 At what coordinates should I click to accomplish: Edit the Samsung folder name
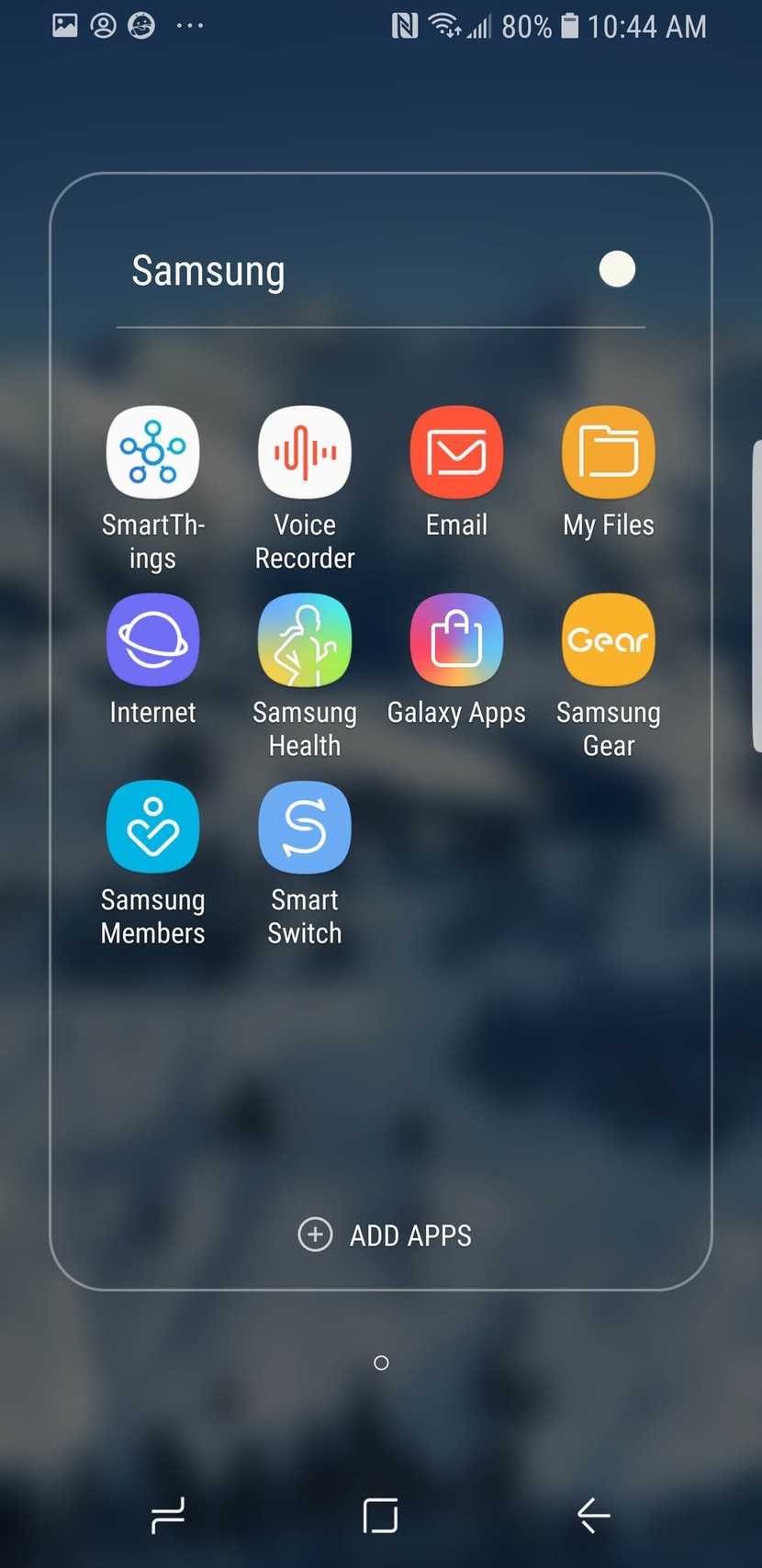(x=208, y=271)
